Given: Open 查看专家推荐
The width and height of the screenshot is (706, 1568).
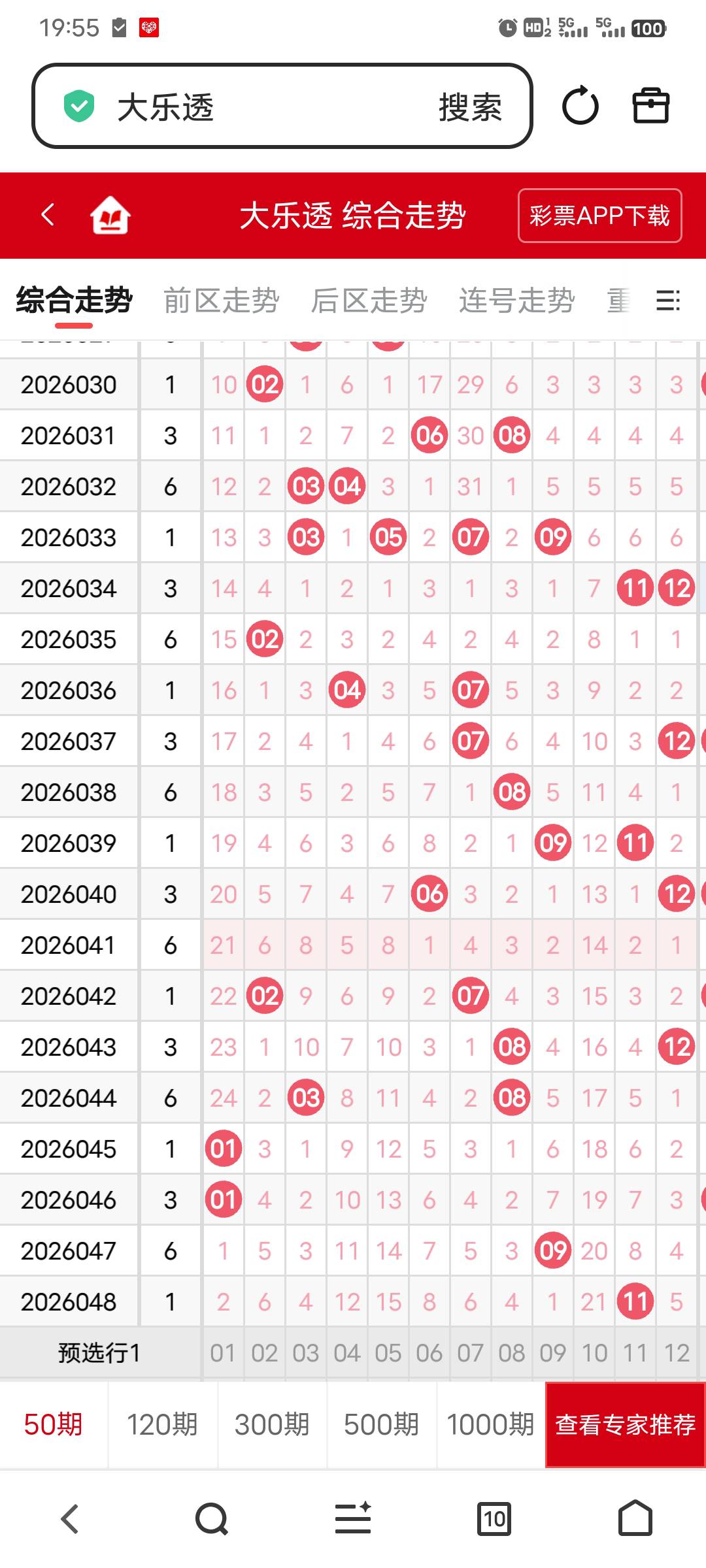Looking at the screenshot, I should 626,1424.
